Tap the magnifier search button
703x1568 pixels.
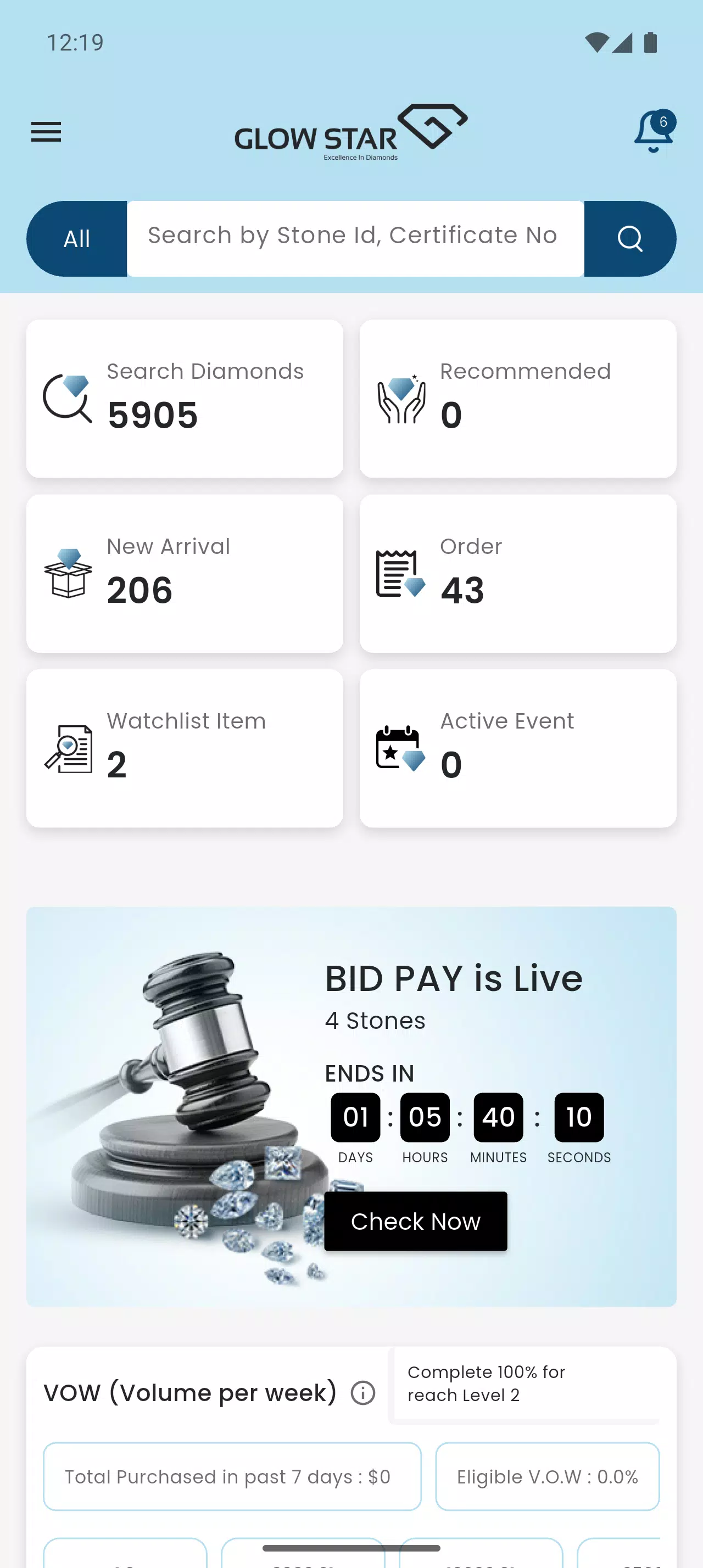630,239
